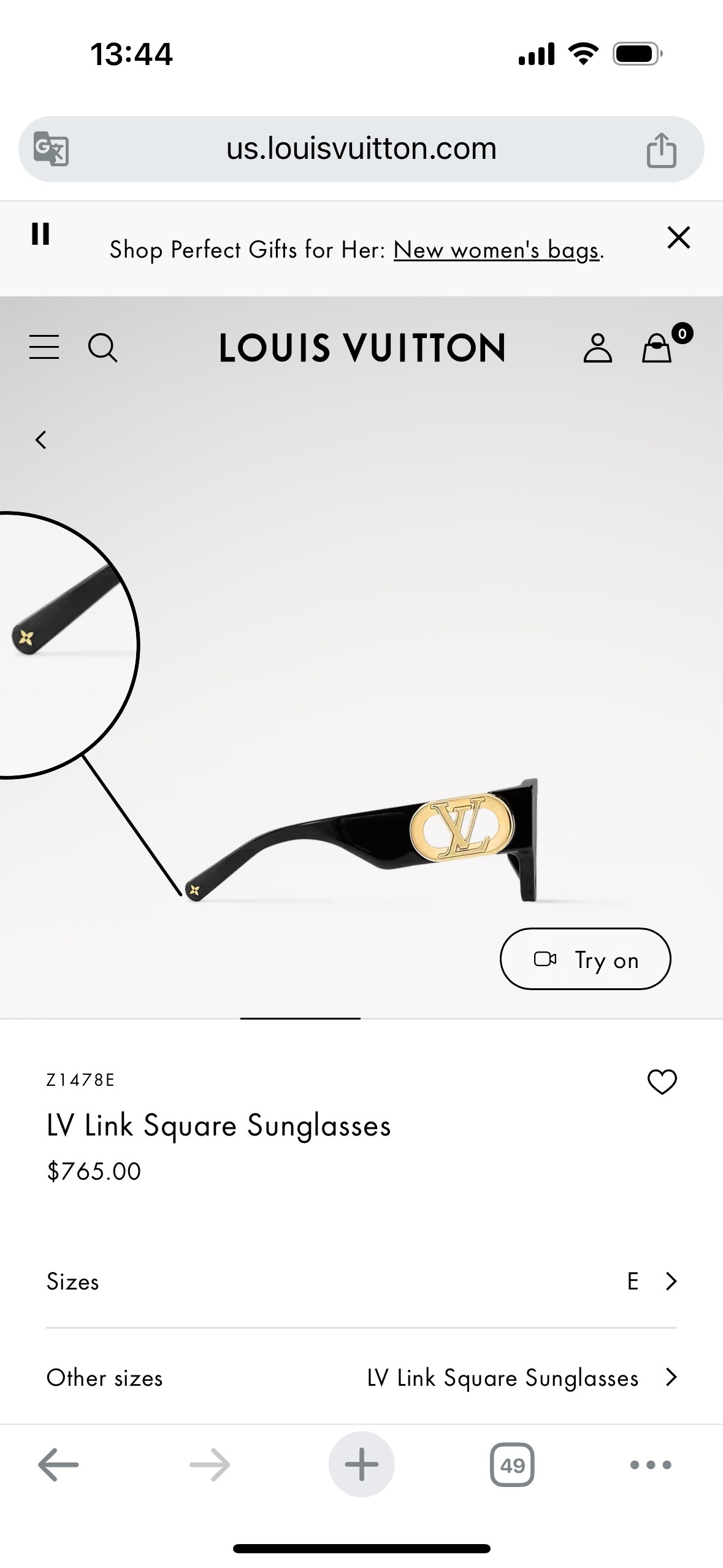723x1568 pixels.
Task: Search the Louis Vuitton store
Action: click(x=102, y=348)
